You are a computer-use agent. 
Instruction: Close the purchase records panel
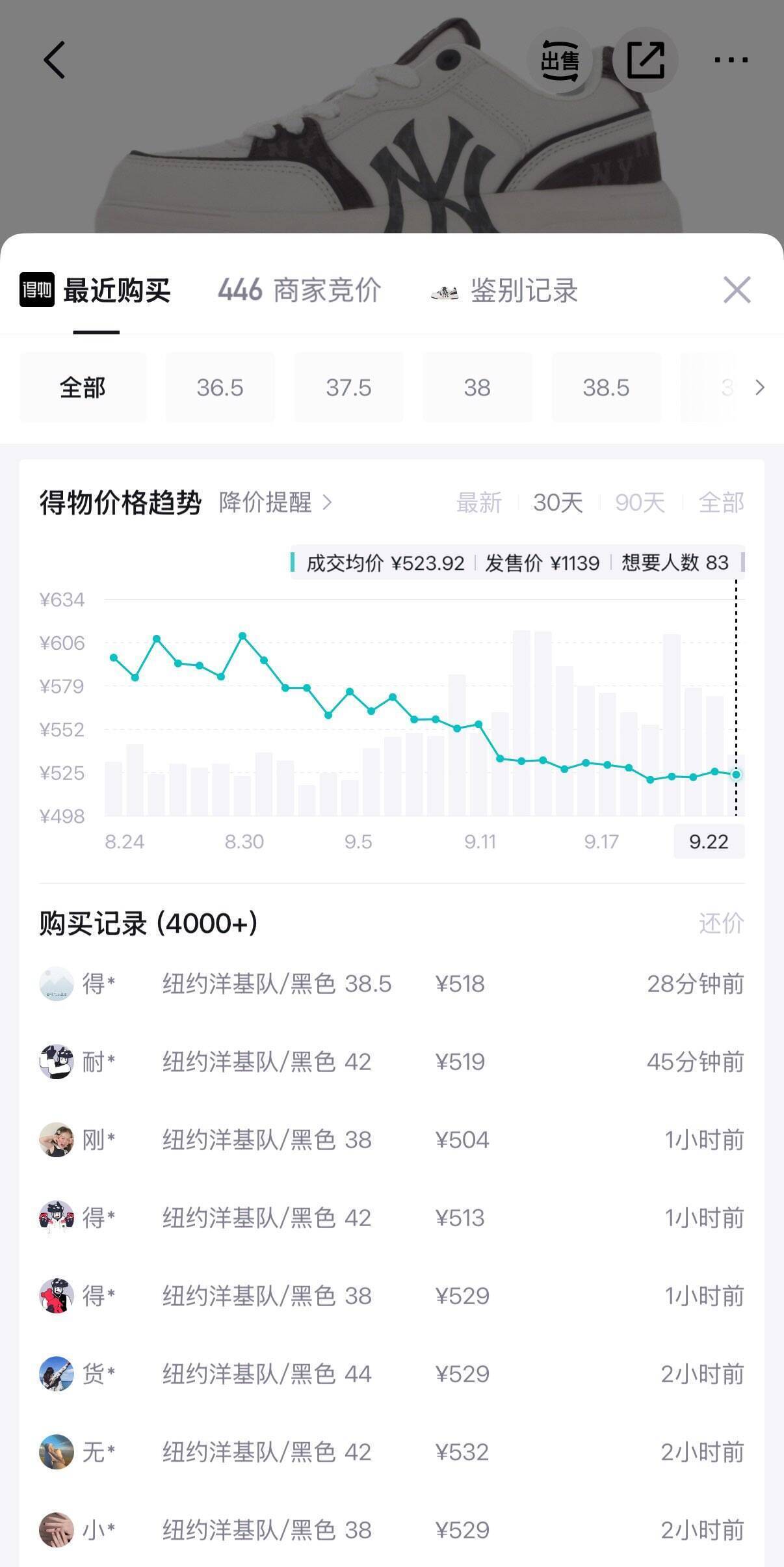coord(737,289)
